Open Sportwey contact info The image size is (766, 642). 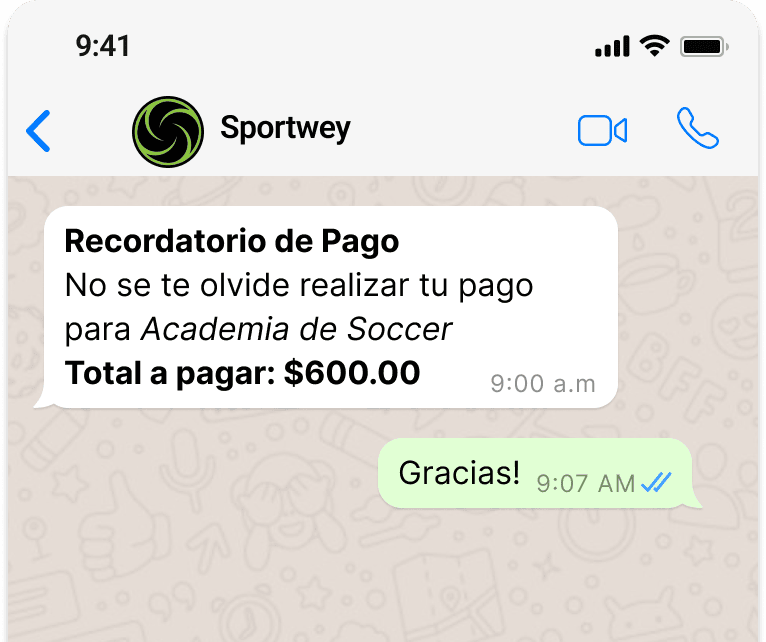[x=285, y=129]
